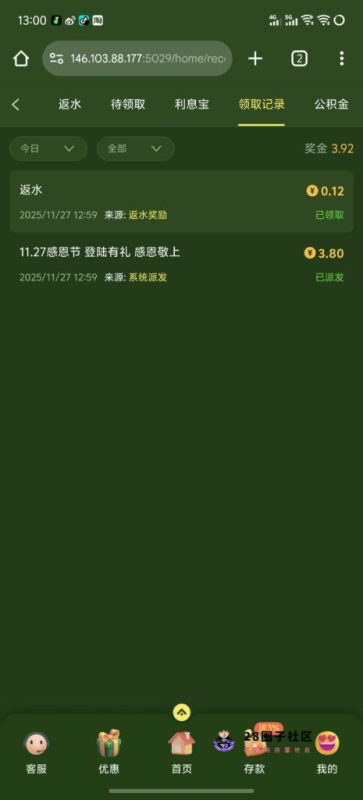Go to the browser home page
Screen dimensions: 363x800
21,59
